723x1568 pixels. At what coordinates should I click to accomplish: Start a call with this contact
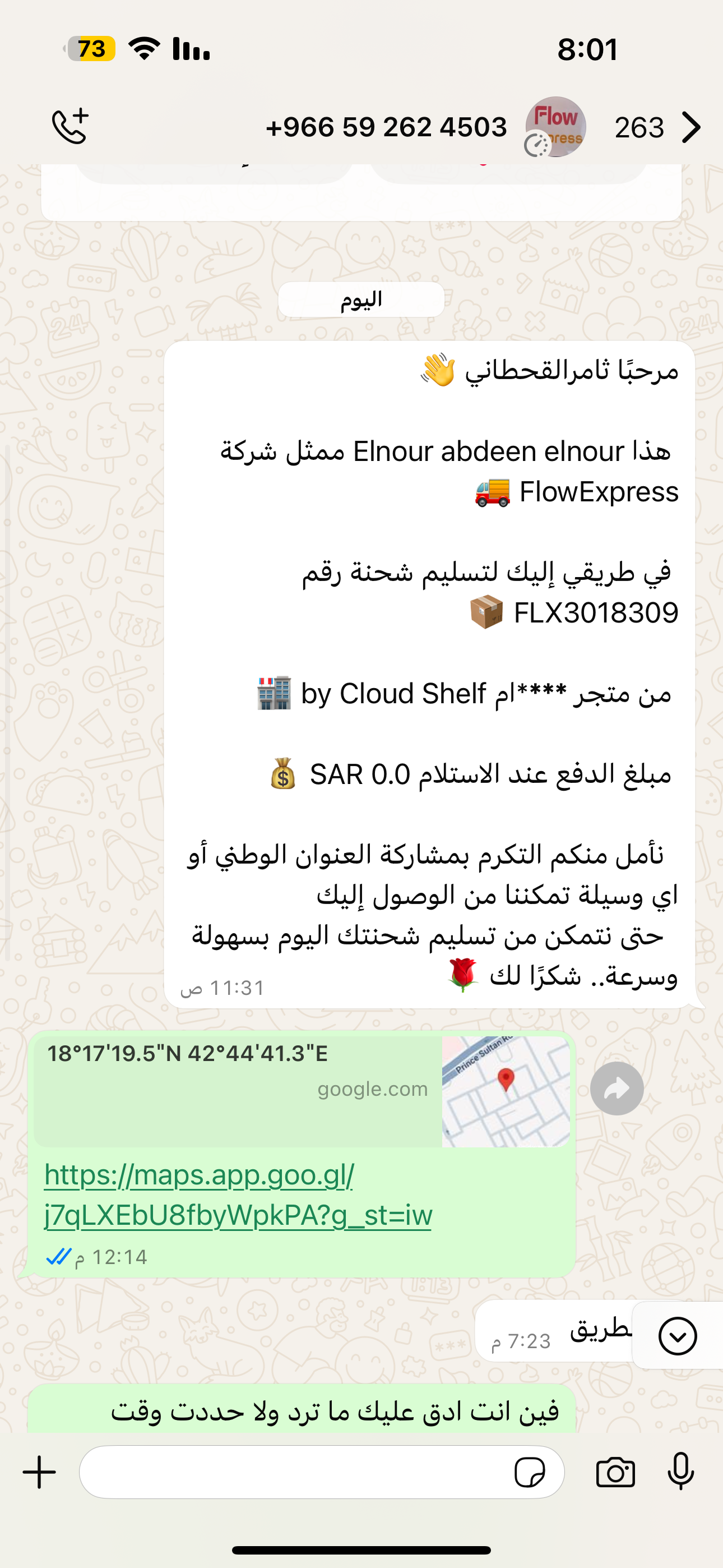70,127
